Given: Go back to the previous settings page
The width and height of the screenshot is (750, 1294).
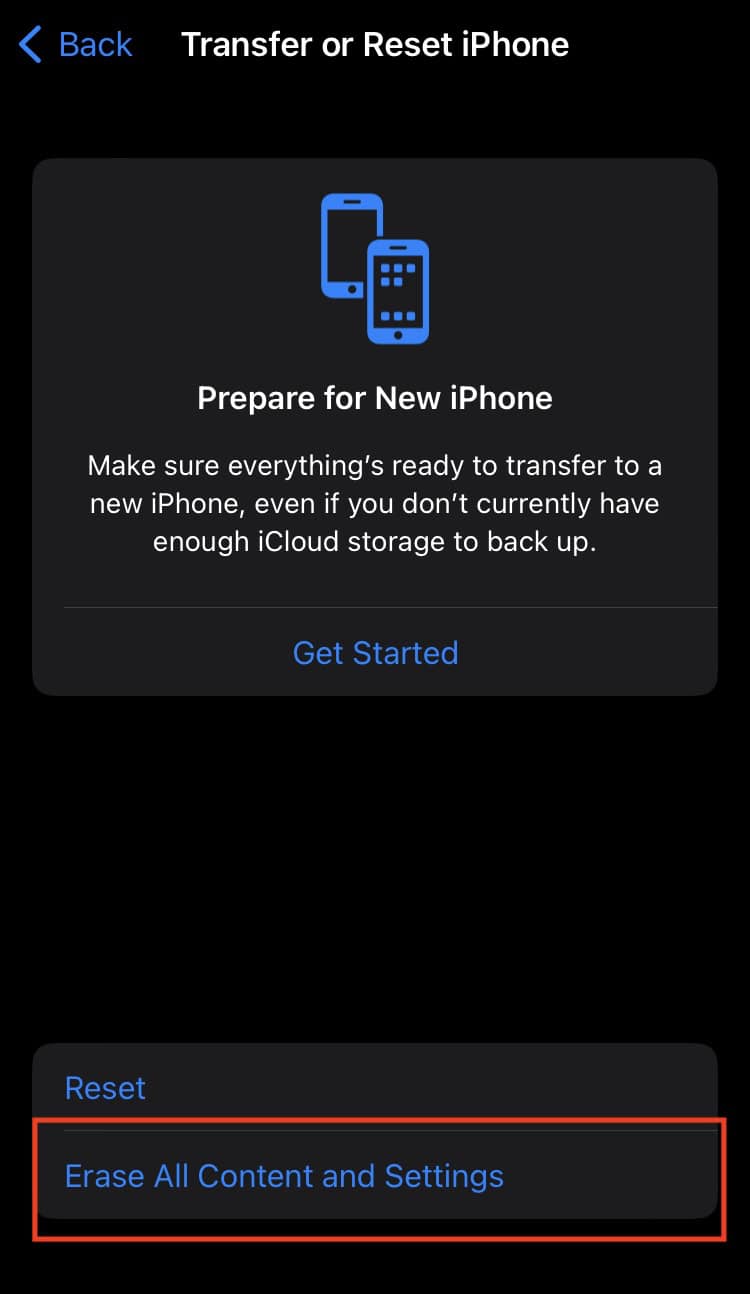Looking at the screenshot, I should pos(76,45).
